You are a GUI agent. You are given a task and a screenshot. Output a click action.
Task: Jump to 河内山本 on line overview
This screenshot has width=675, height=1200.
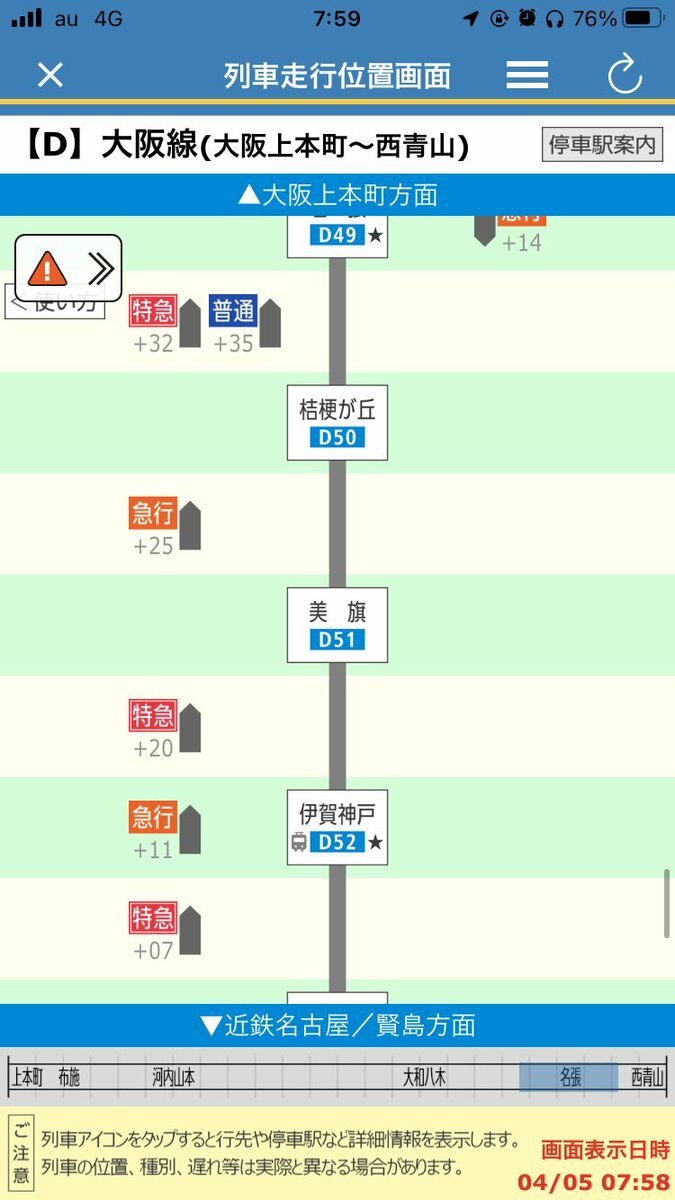(174, 1077)
